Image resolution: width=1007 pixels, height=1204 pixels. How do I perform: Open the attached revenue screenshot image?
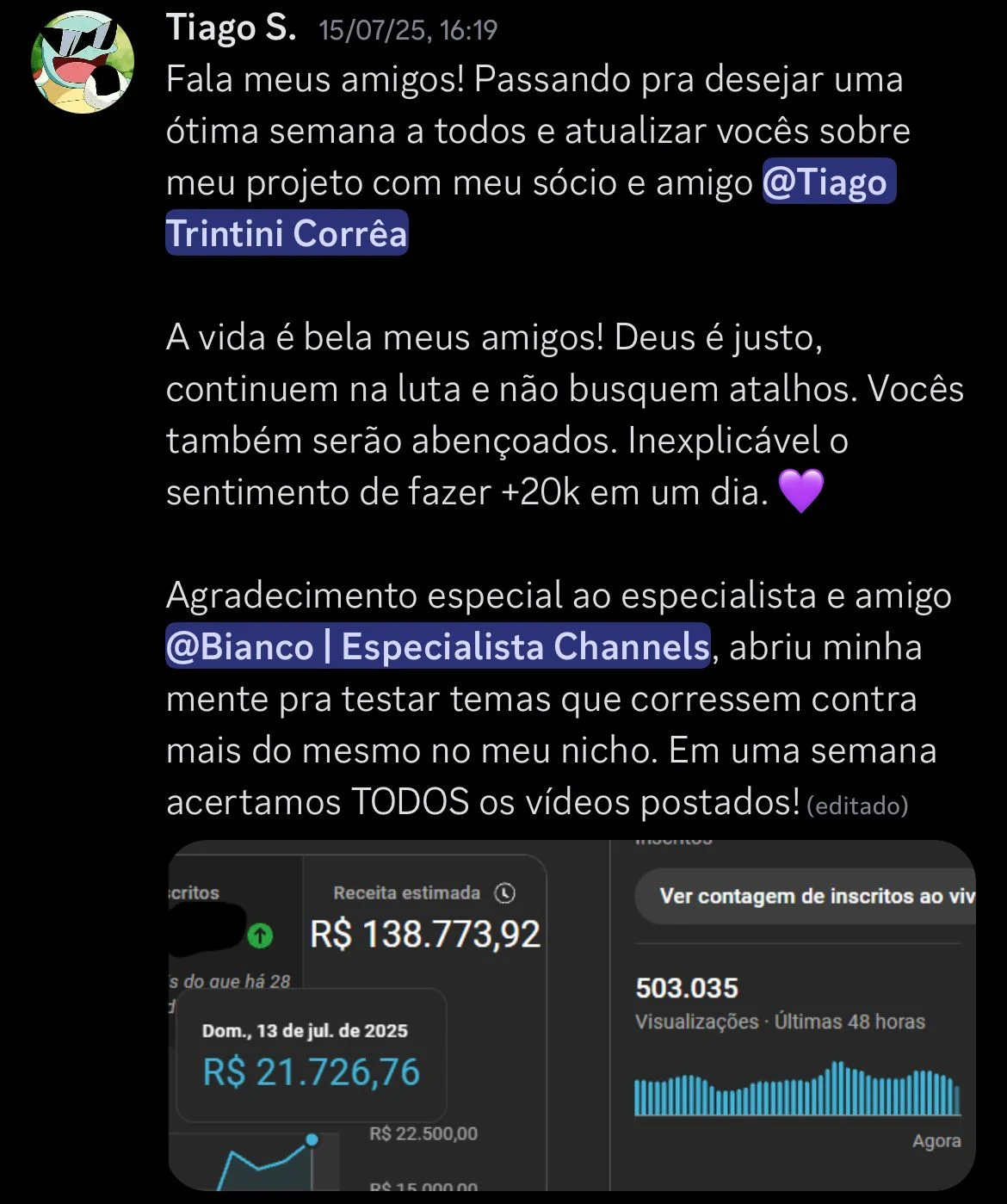(x=571, y=1016)
